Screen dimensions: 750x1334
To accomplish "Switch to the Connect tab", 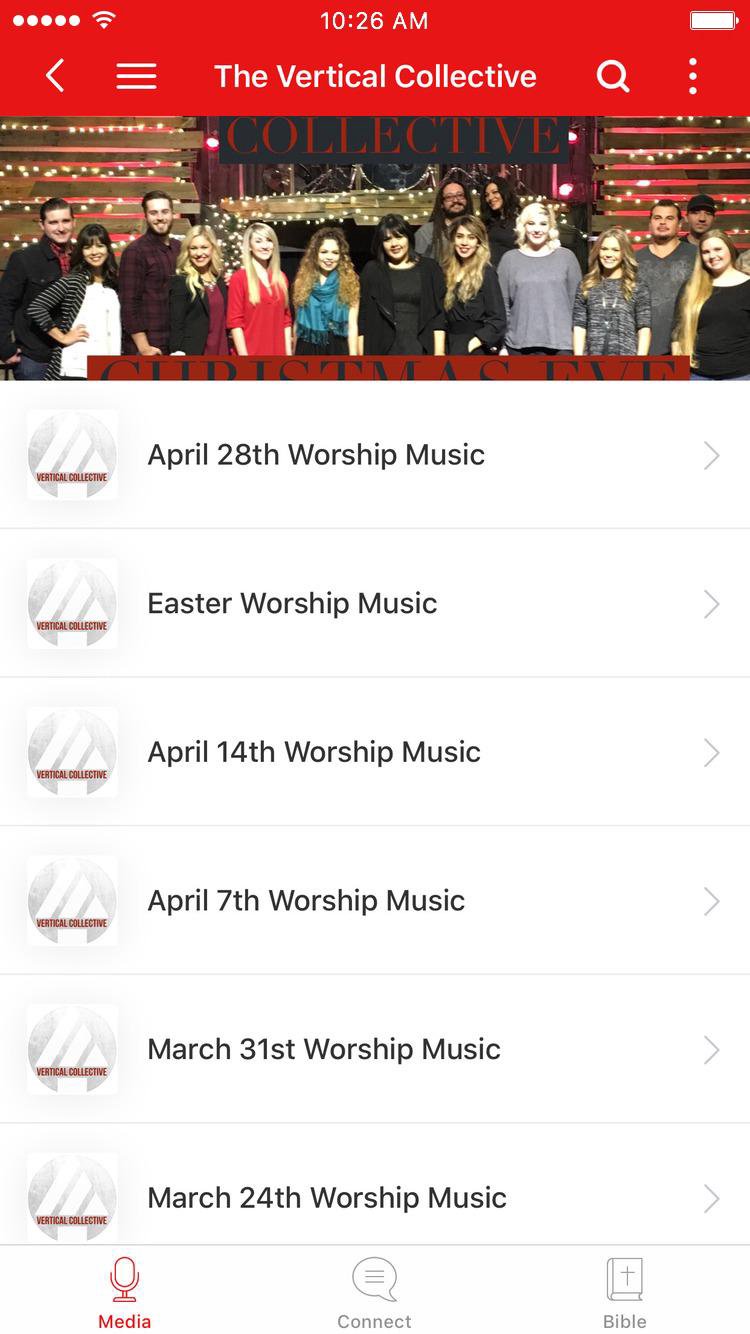I will pyautogui.click(x=374, y=1292).
